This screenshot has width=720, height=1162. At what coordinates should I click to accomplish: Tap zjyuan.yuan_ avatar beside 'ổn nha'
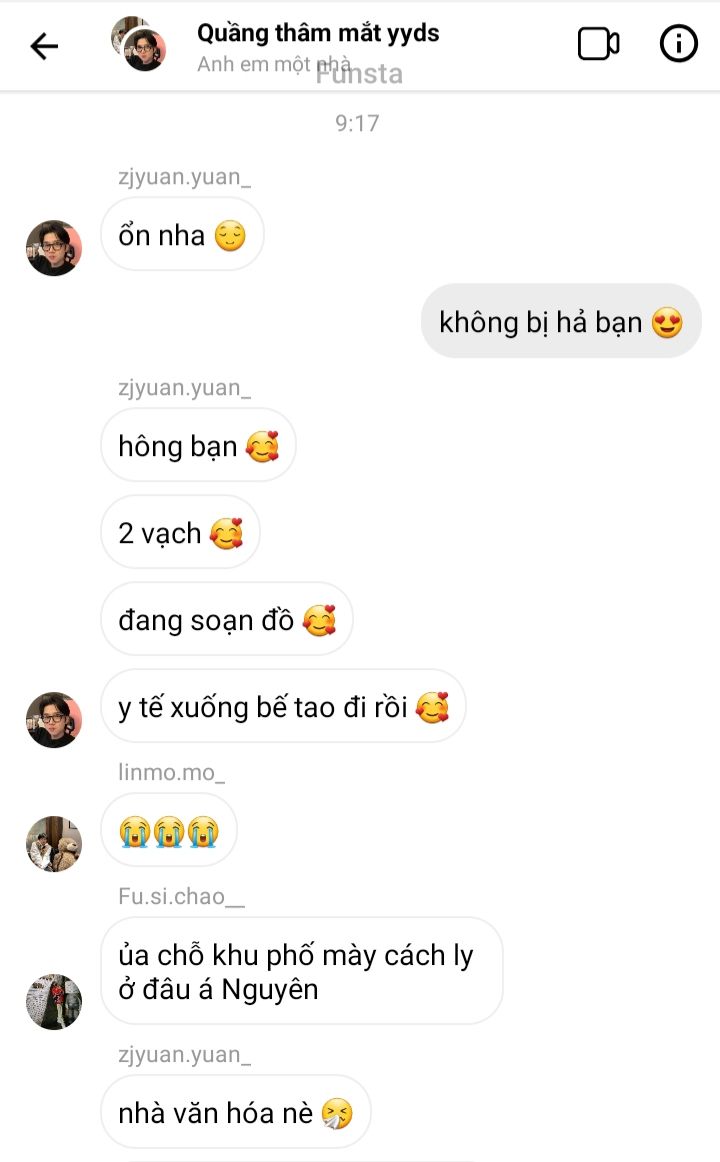point(54,248)
